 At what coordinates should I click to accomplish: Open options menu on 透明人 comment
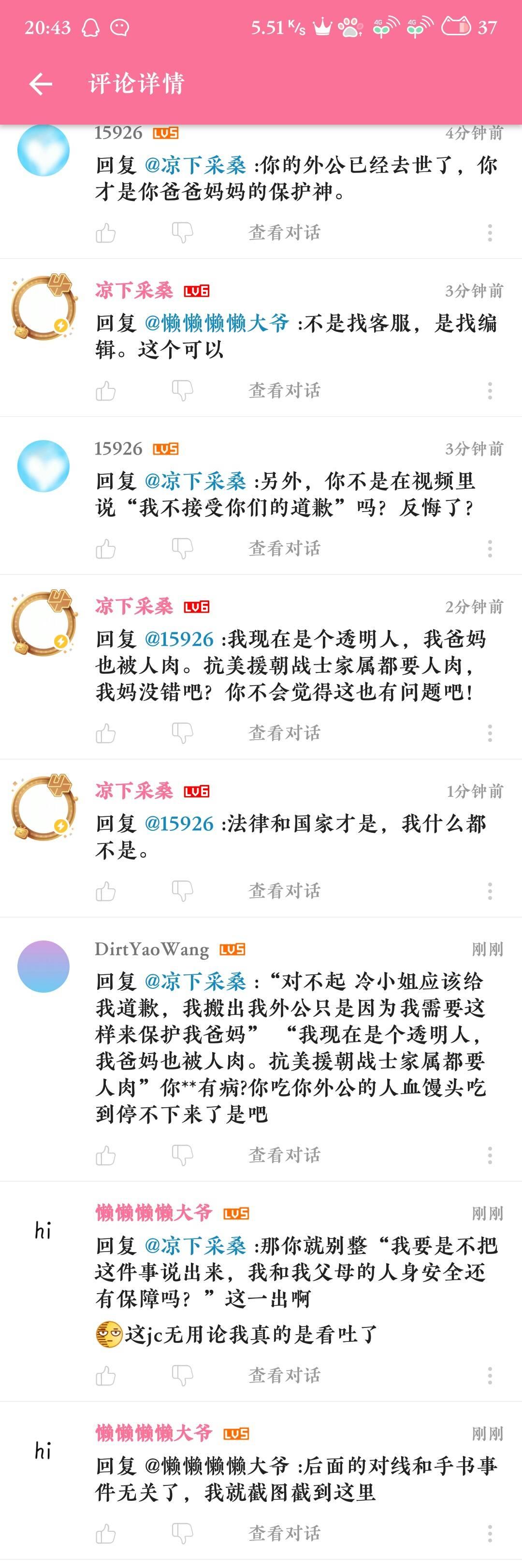(x=490, y=733)
